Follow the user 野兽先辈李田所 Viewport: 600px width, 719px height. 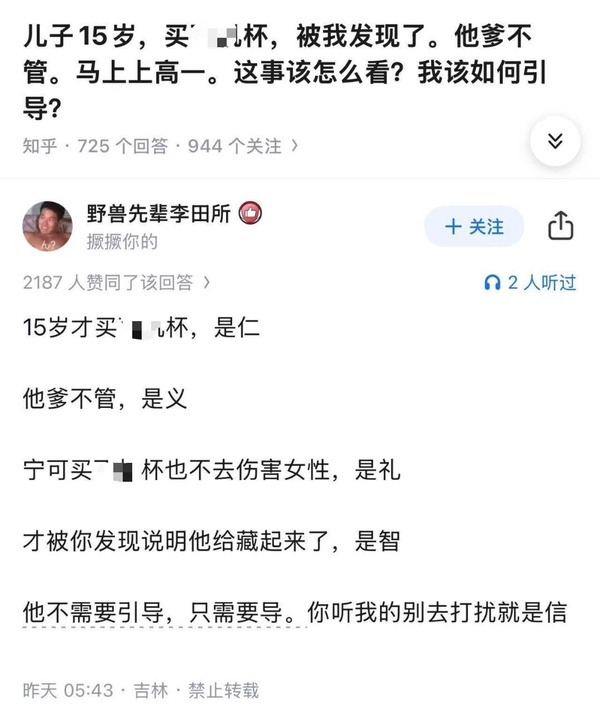[x=474, y=227]
